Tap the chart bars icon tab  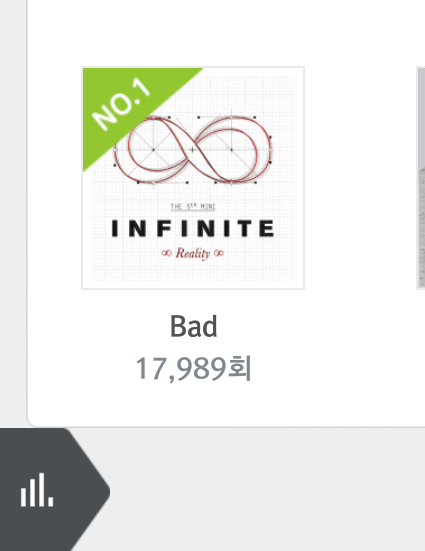click(x=37, y=490)
